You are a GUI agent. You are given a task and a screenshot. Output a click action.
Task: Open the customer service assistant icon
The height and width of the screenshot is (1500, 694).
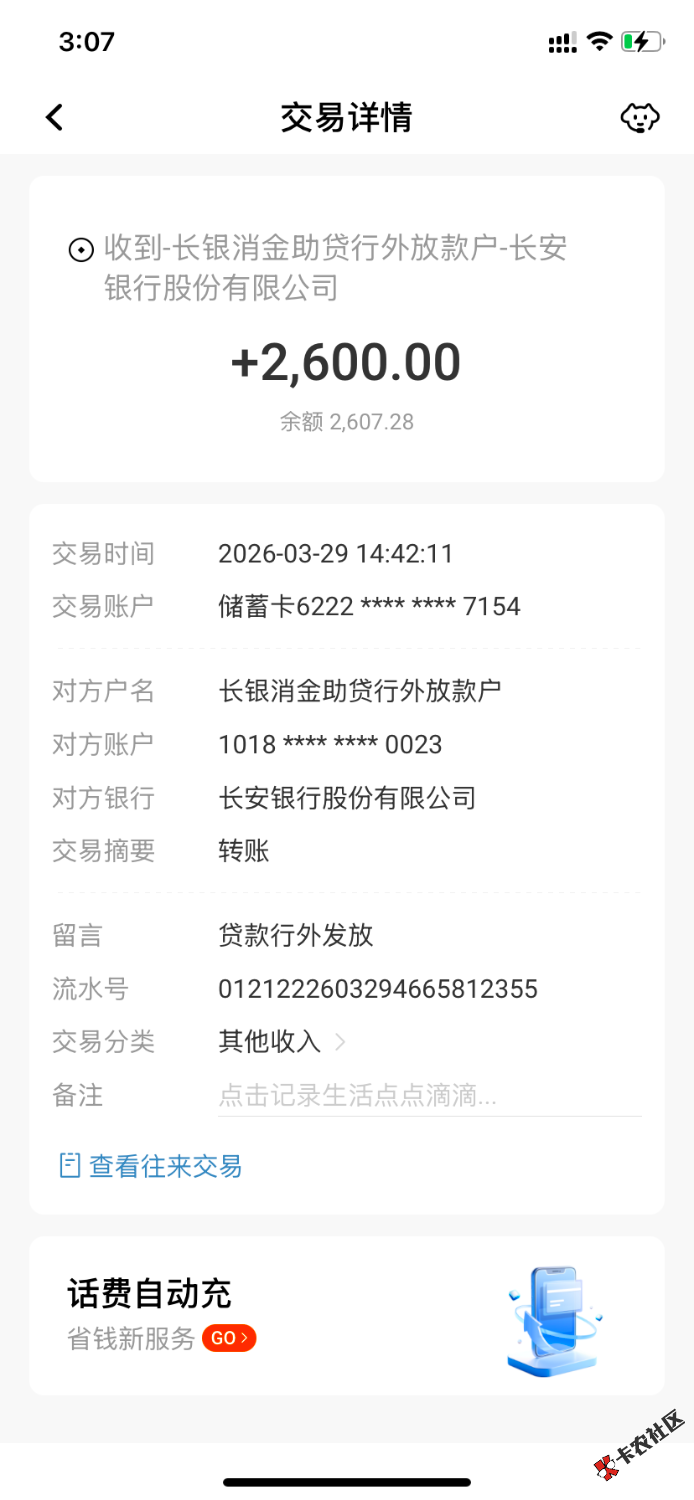[640, 117]
